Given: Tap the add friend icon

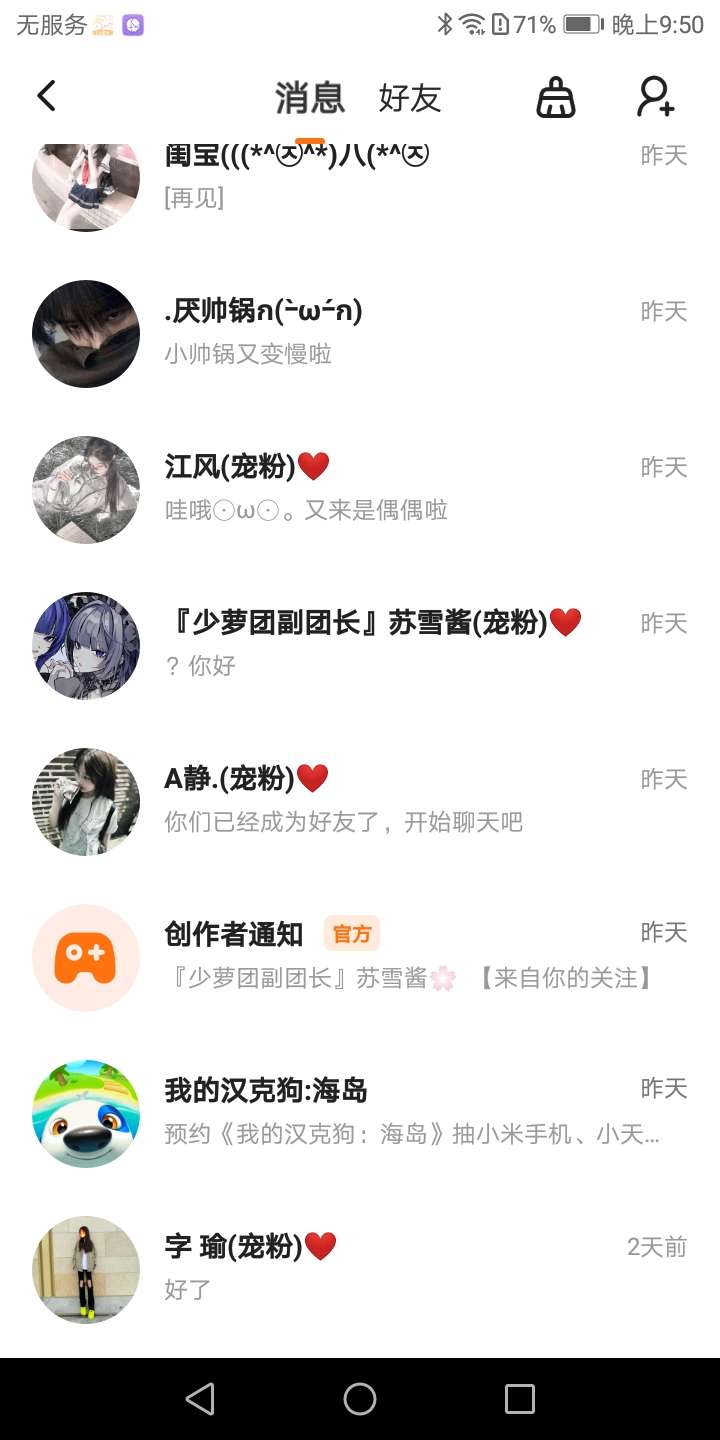Looking at the screenshot, I should coord(656,98).
